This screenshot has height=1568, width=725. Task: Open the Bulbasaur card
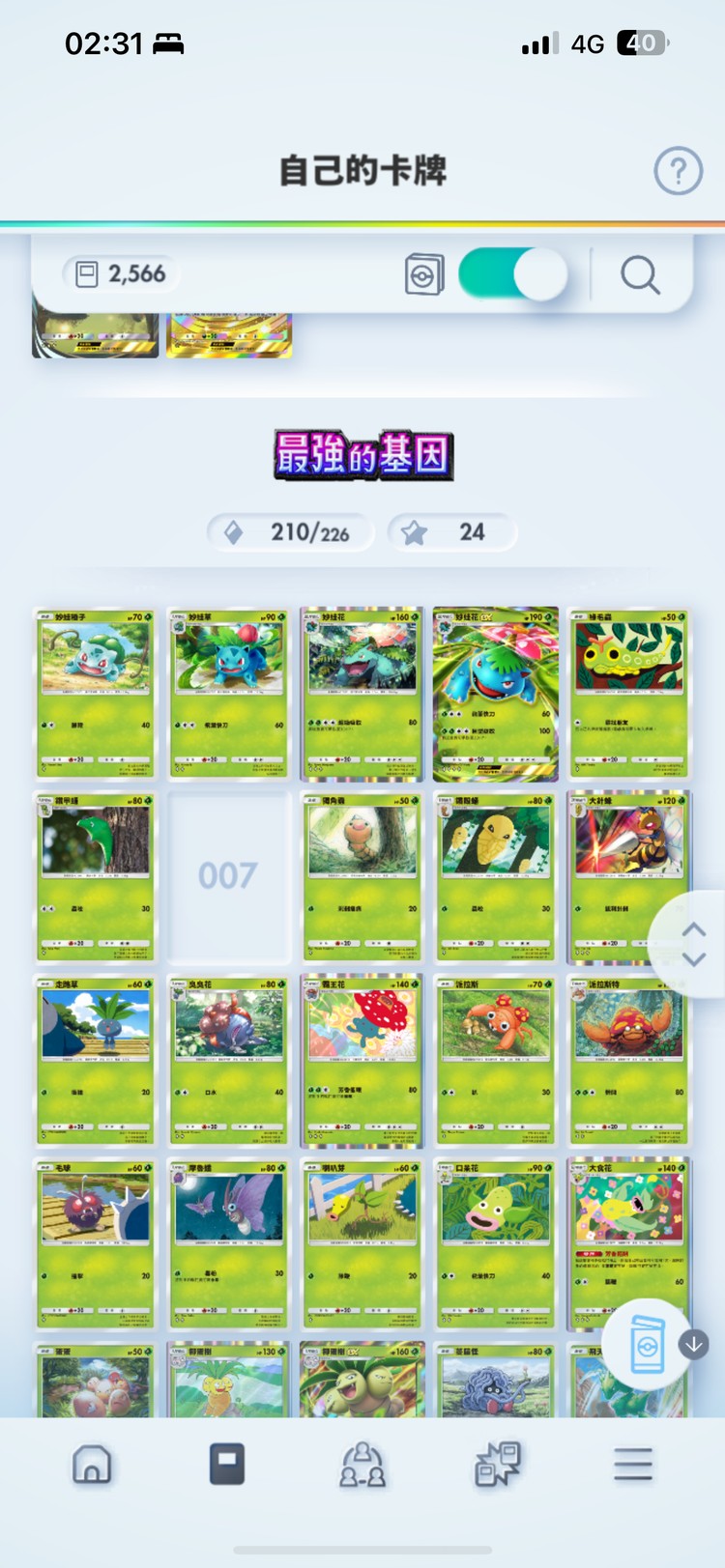[x=95, y=693]
